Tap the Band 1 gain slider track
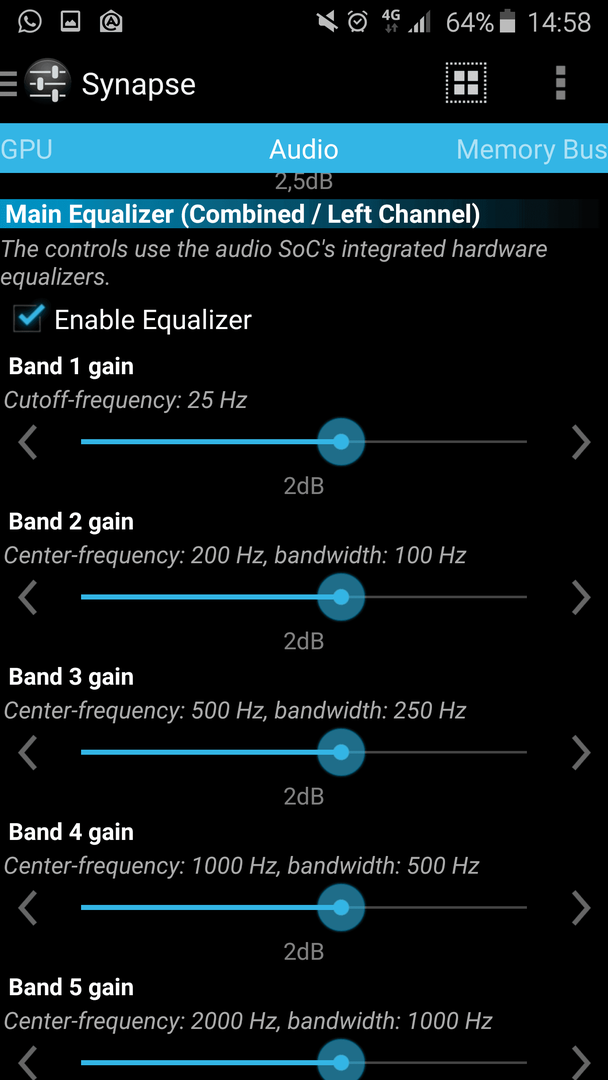 pos(304,442)
